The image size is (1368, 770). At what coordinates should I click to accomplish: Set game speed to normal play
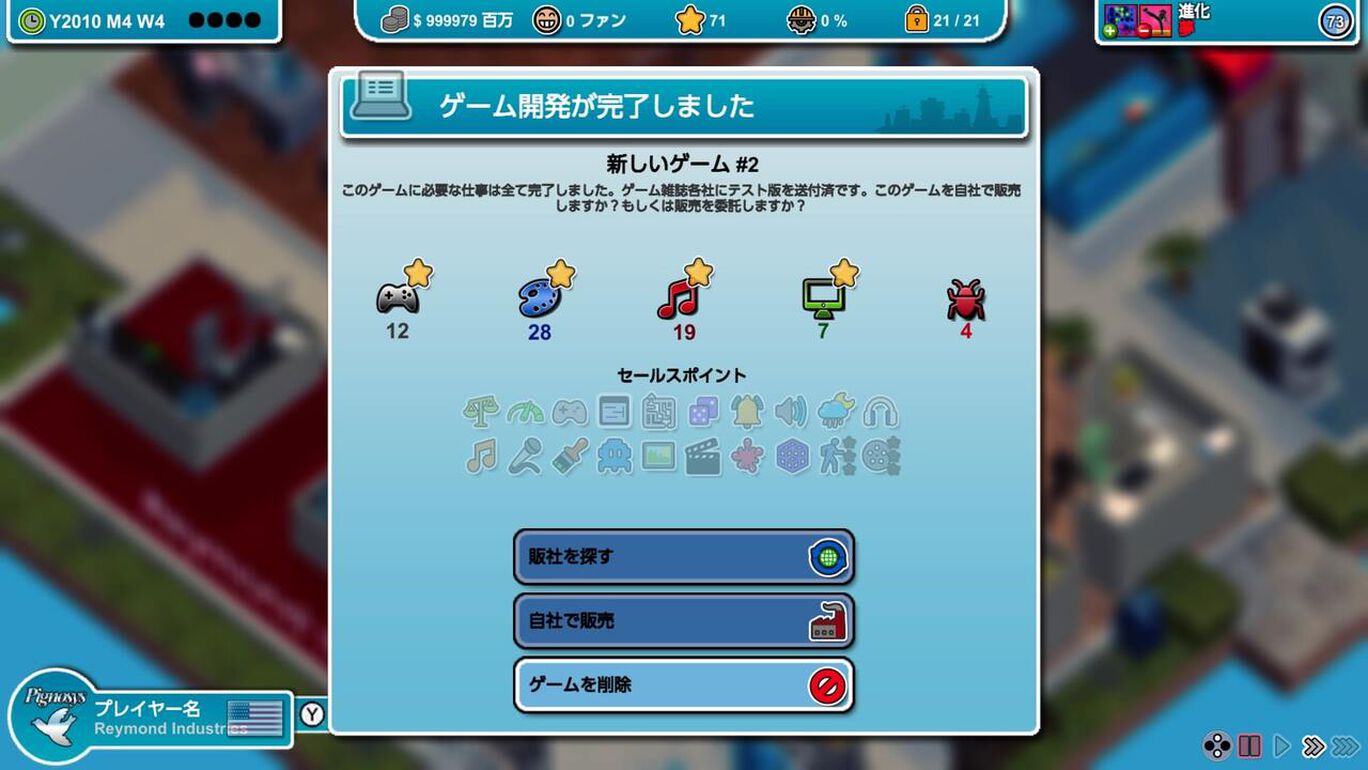[x=1281, y=746]
